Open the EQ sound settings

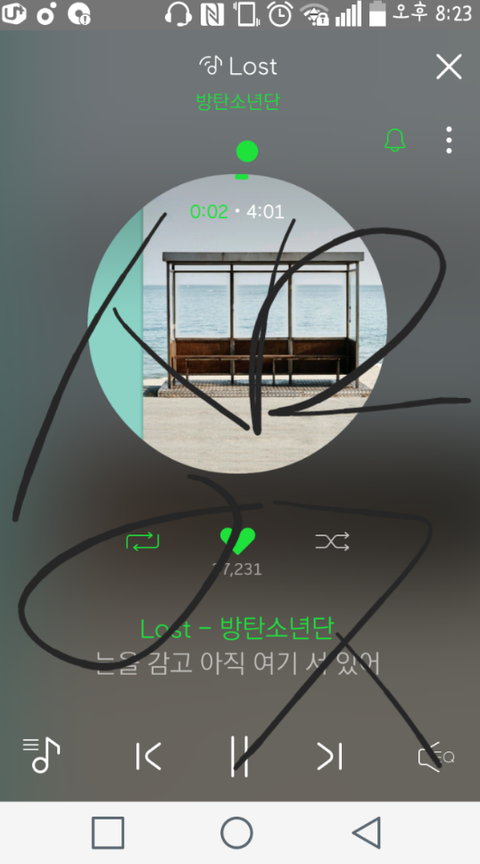tap(436, 756)
